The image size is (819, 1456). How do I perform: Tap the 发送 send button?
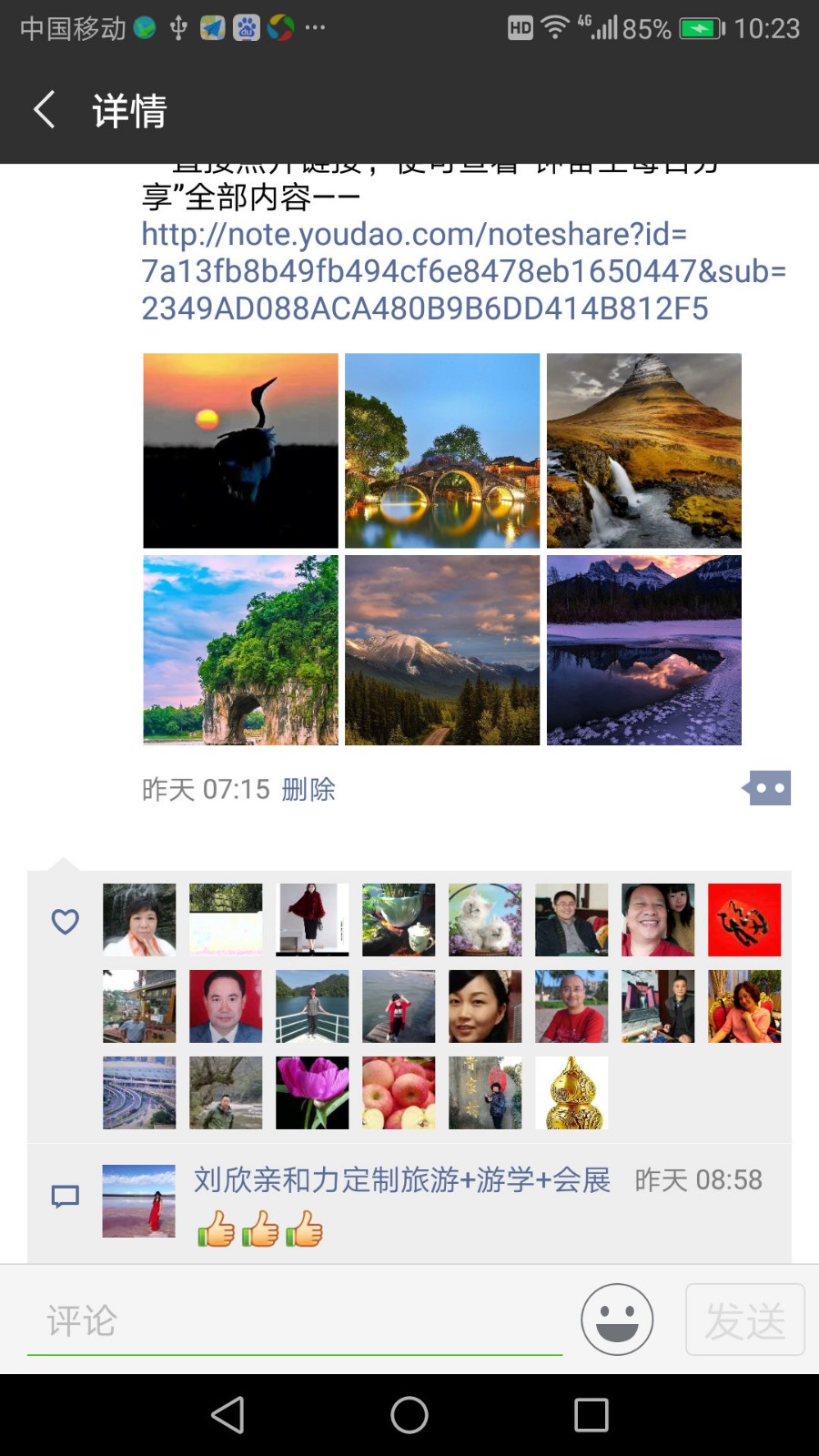coord(744,1319)
